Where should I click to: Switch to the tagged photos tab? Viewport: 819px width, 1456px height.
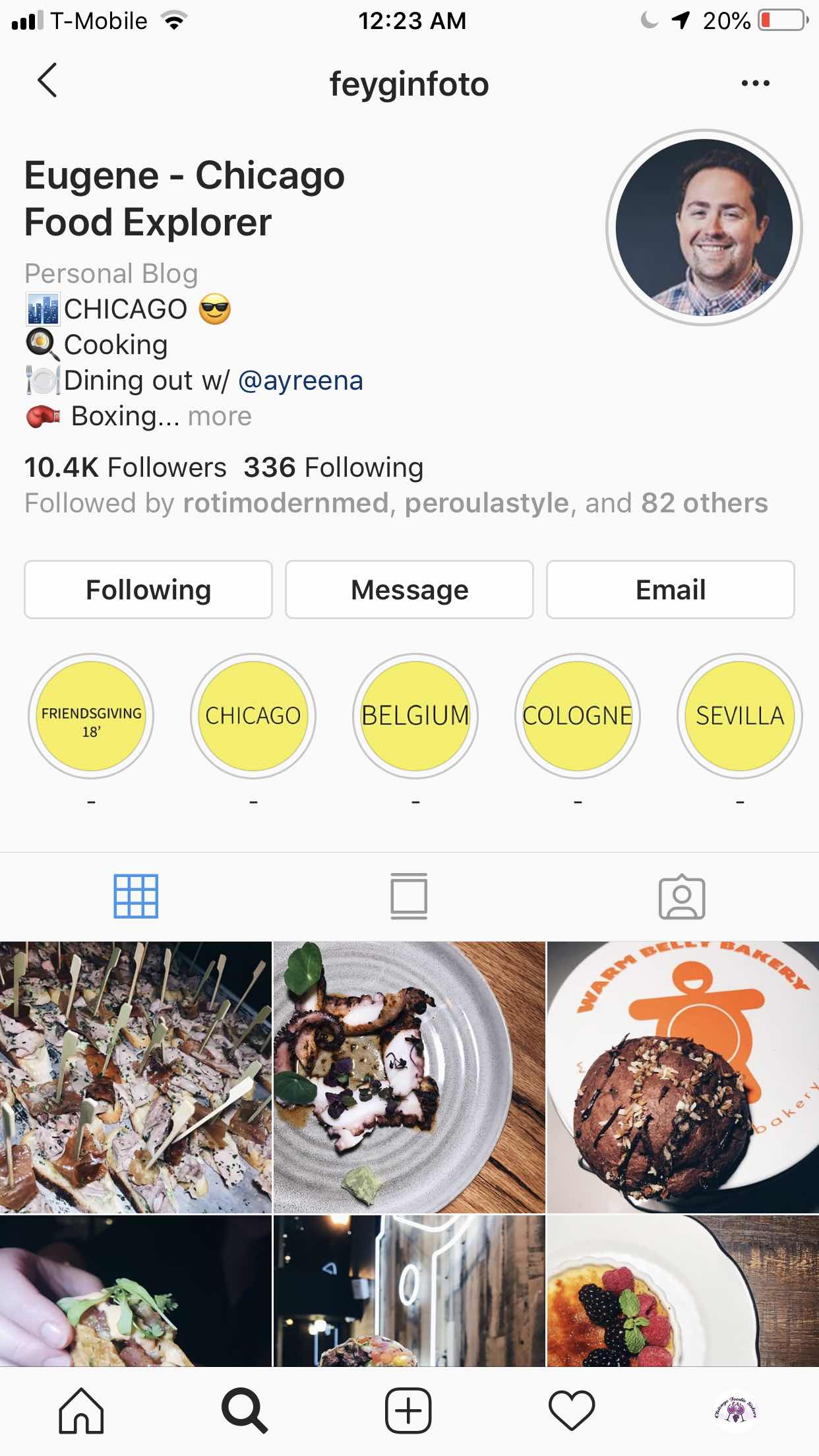point(682,896)
